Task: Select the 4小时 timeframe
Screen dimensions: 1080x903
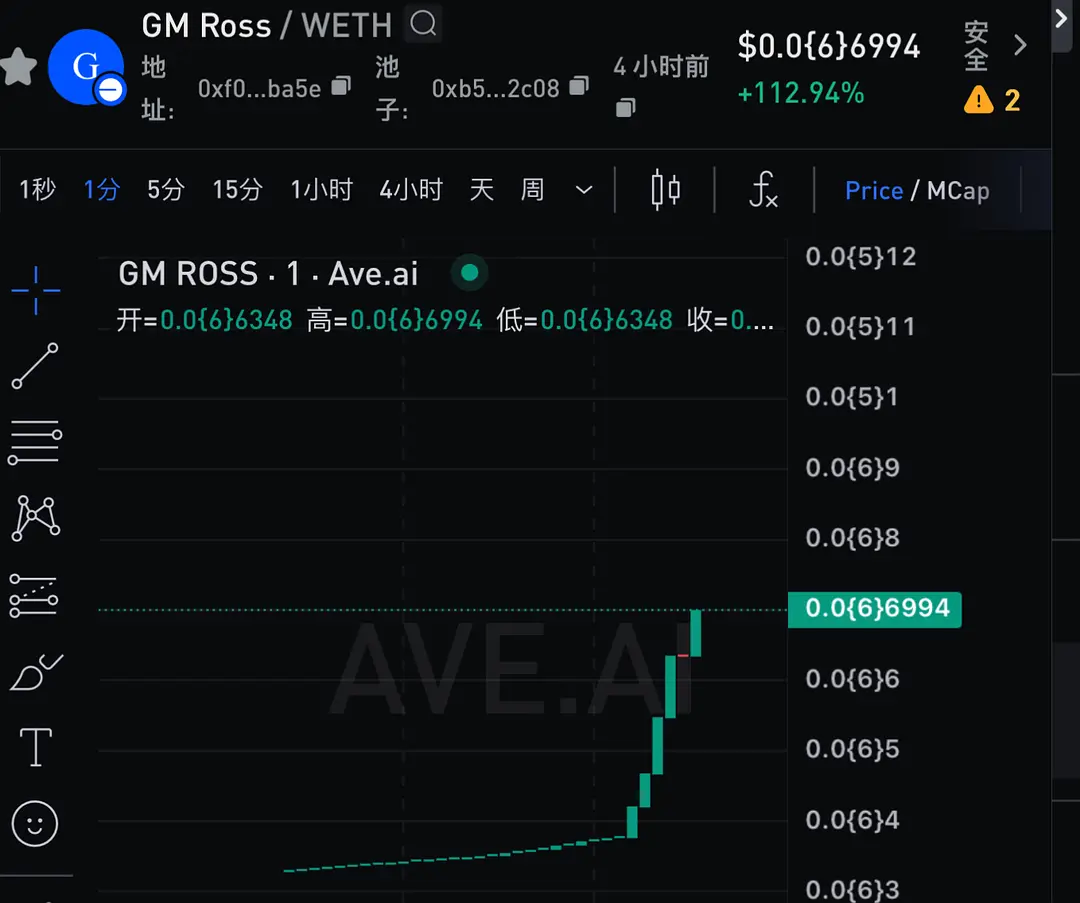Action: point(410,189)
